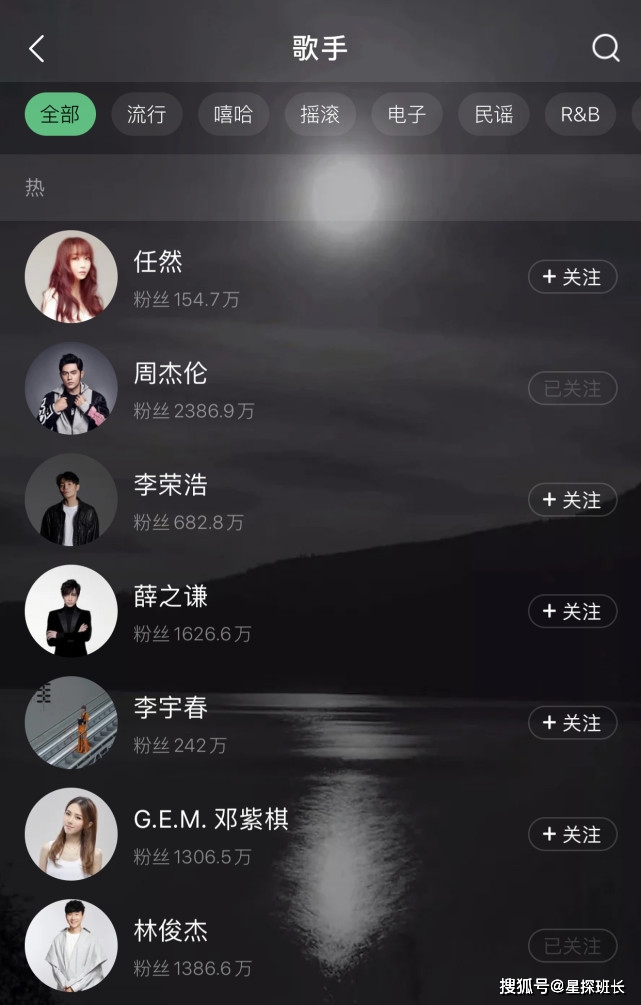Choose the 民谣 filter chip
Image resolution: width=641 pixels, height=1005 pixels.
tap(493, 114)
